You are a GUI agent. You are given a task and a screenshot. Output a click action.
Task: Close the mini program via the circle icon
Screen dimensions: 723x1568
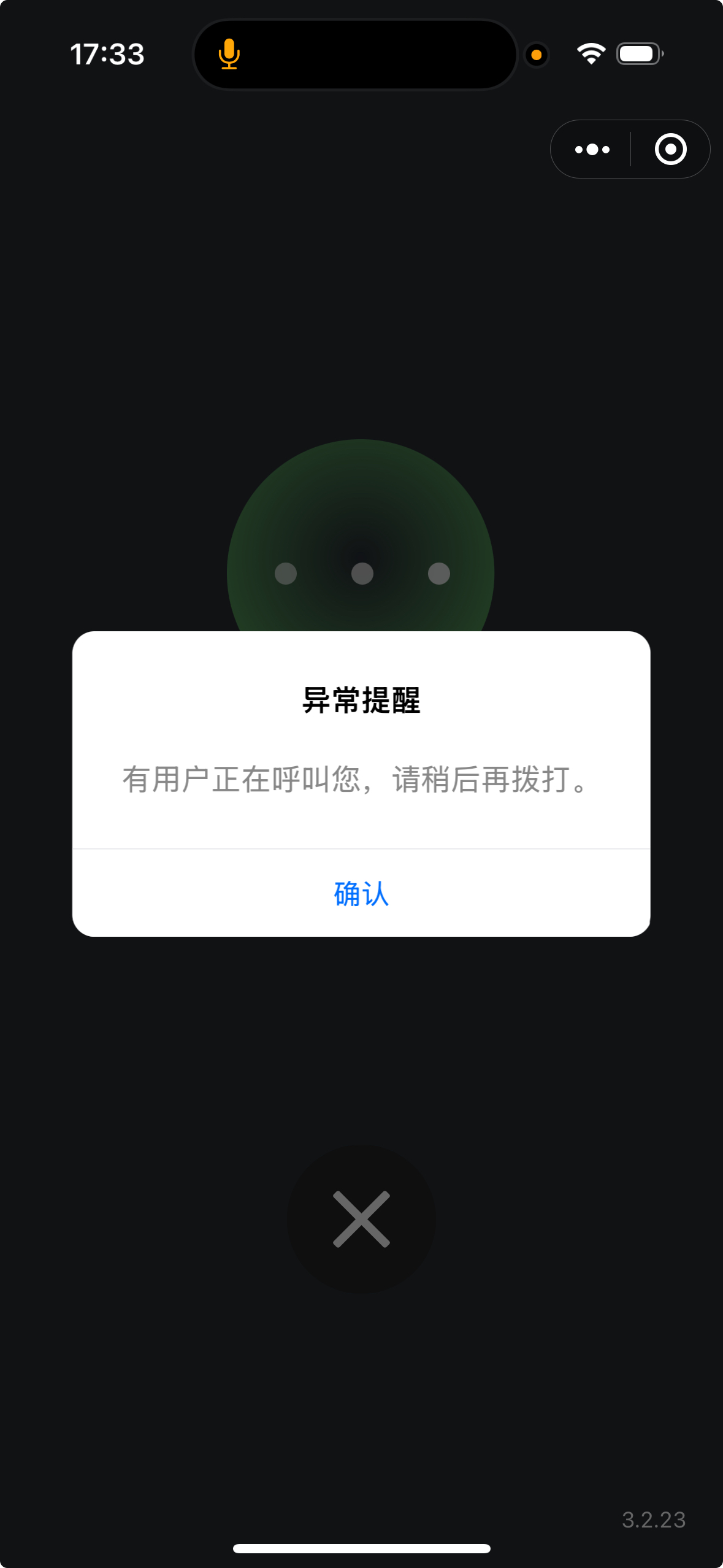[x=670, y=149]
